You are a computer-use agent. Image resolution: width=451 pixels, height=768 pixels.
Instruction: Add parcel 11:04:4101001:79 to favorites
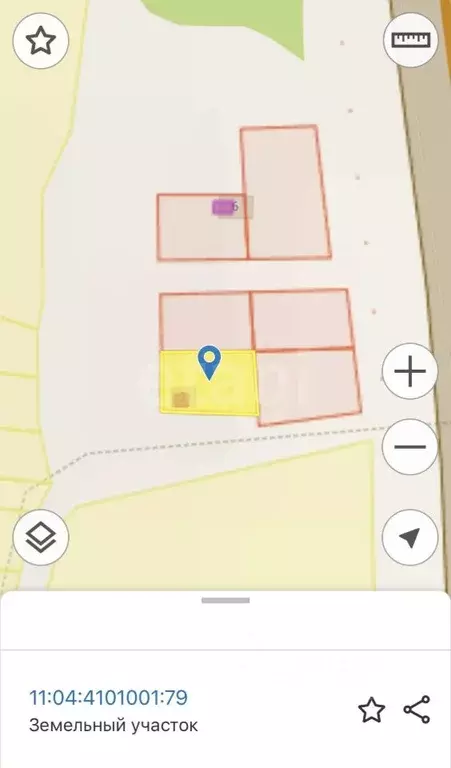pyautogui.click(x=372, y=710)
